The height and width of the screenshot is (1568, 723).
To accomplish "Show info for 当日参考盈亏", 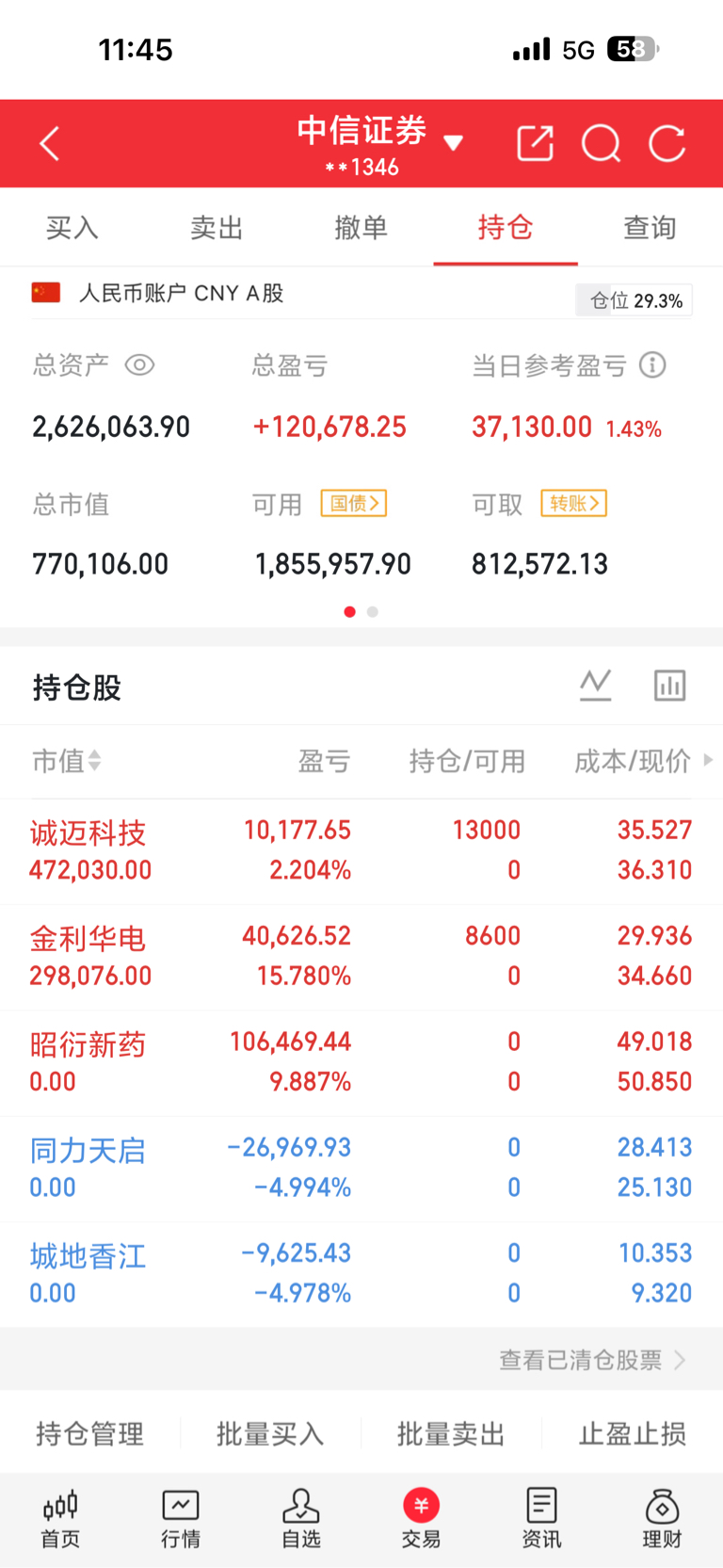I will pyautogui.click(x=652, y=364).
